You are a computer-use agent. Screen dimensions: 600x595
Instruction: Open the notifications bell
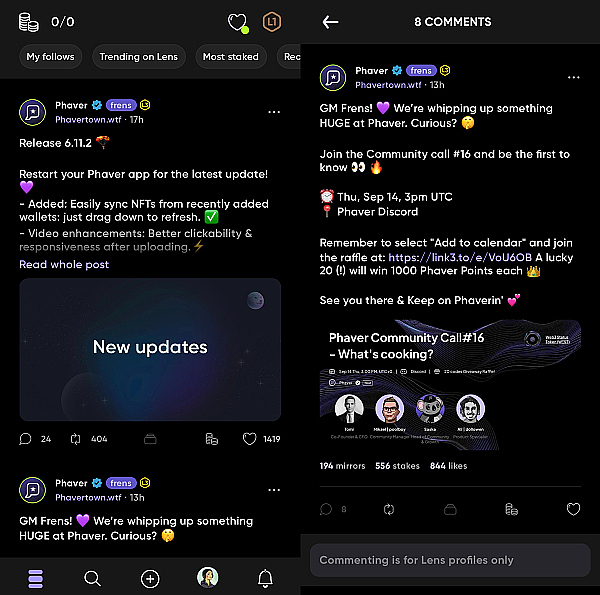click(x=265, y=578)
